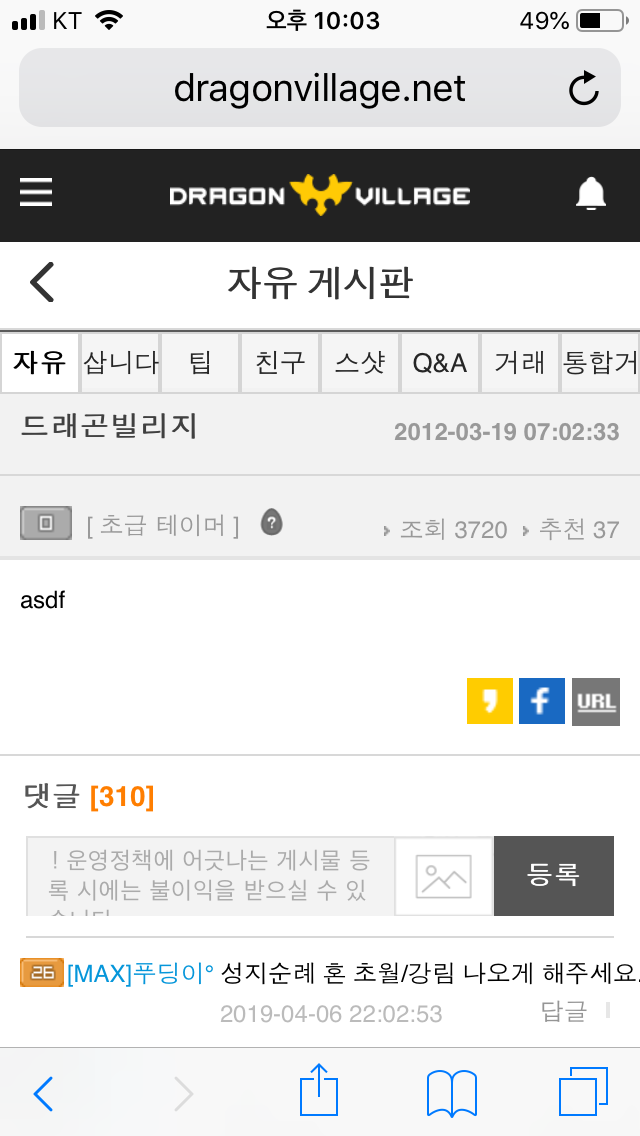640x1136 pixels.
Task: Attach an image to the comment
Action: click(444, 876)
